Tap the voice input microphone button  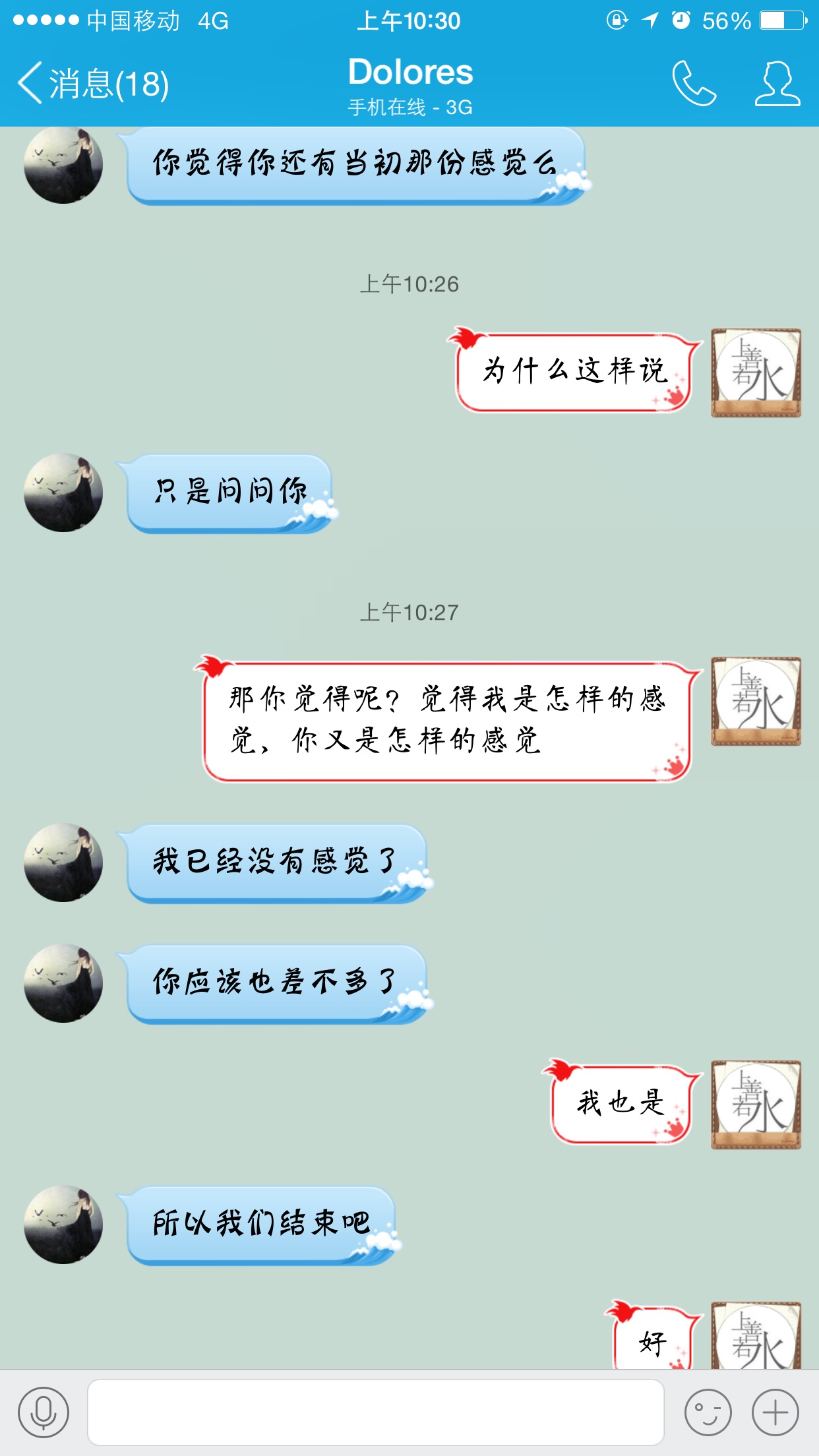click(44, 1412)
